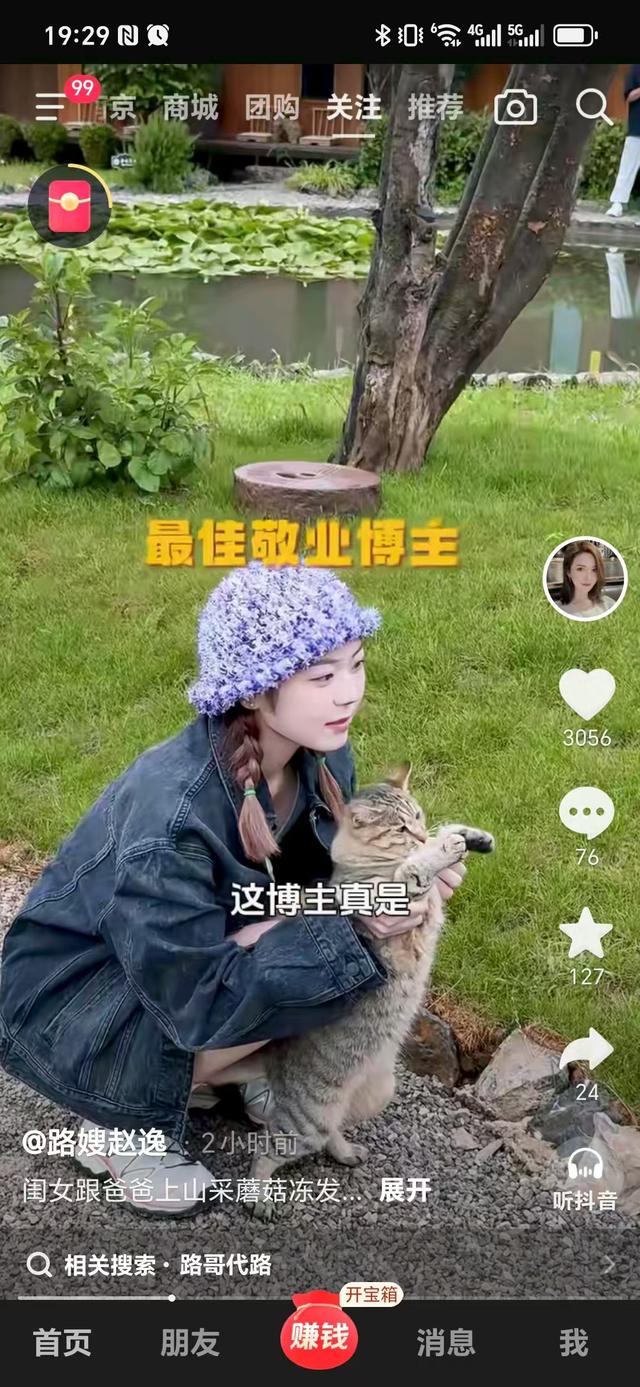
Task: Open the camera icon
Action: tap(515, 107)
